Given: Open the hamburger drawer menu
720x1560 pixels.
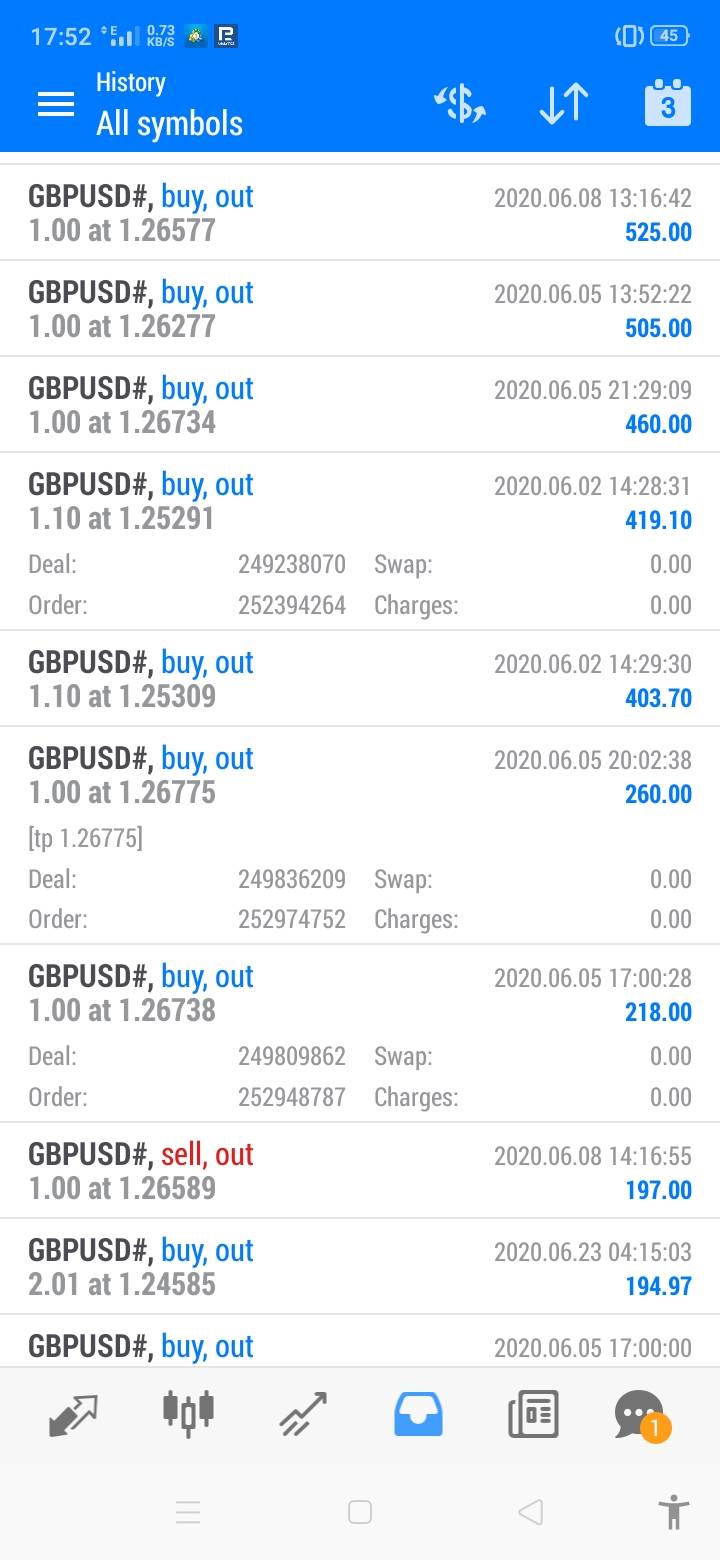Looking at the screenshot, I should click(56, 104).
